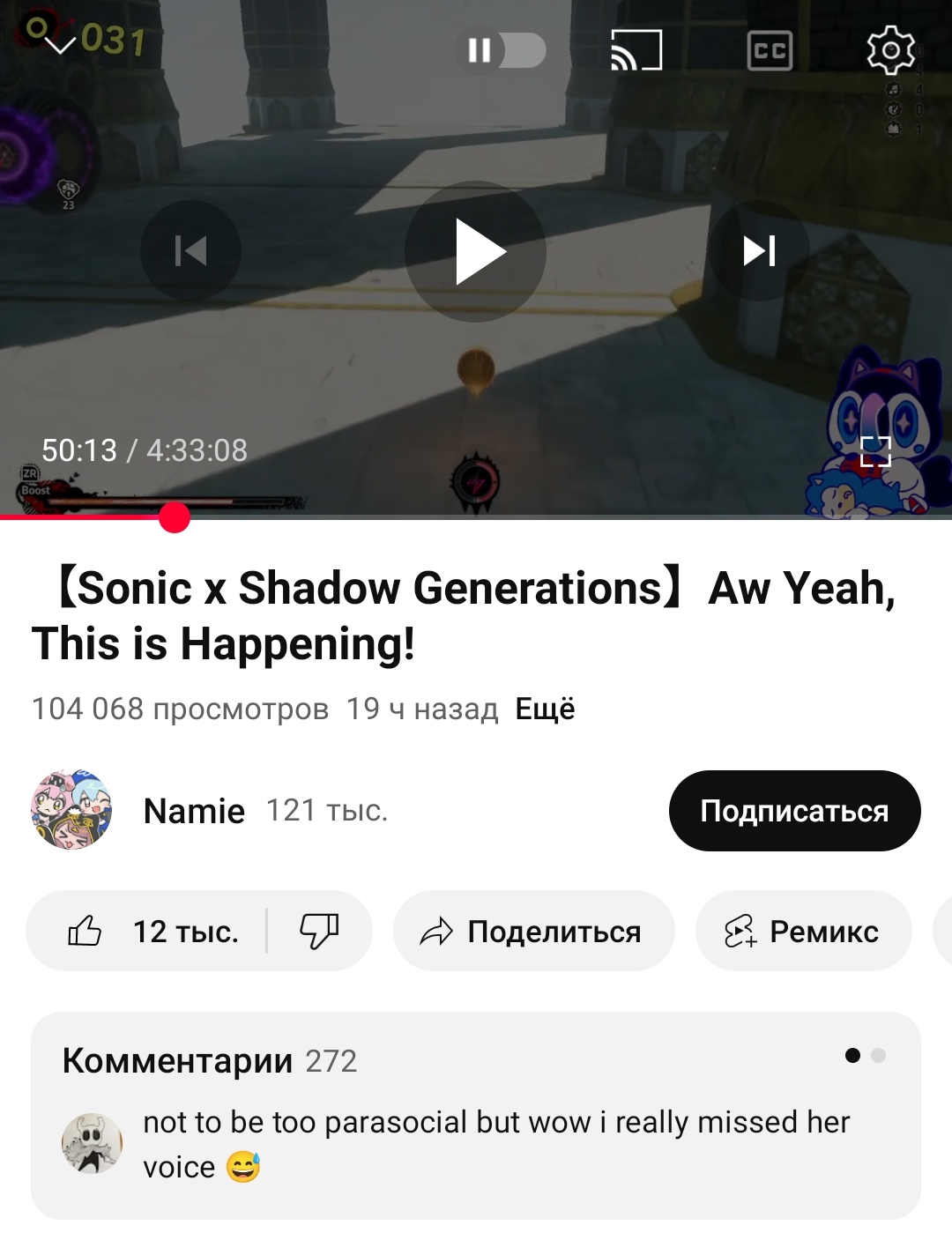Dislike this video

[319, 932]
